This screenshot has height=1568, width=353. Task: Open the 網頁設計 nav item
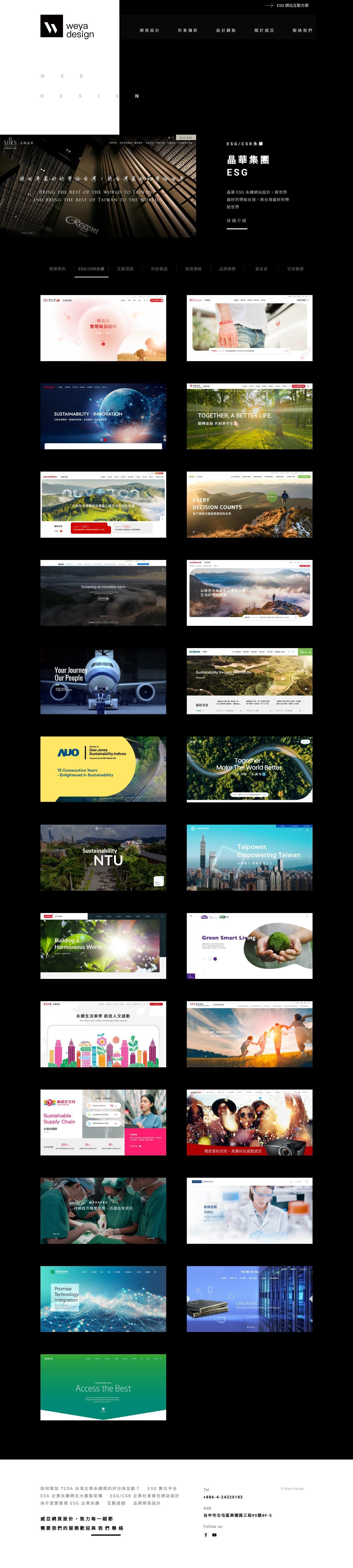click(149, 30)
